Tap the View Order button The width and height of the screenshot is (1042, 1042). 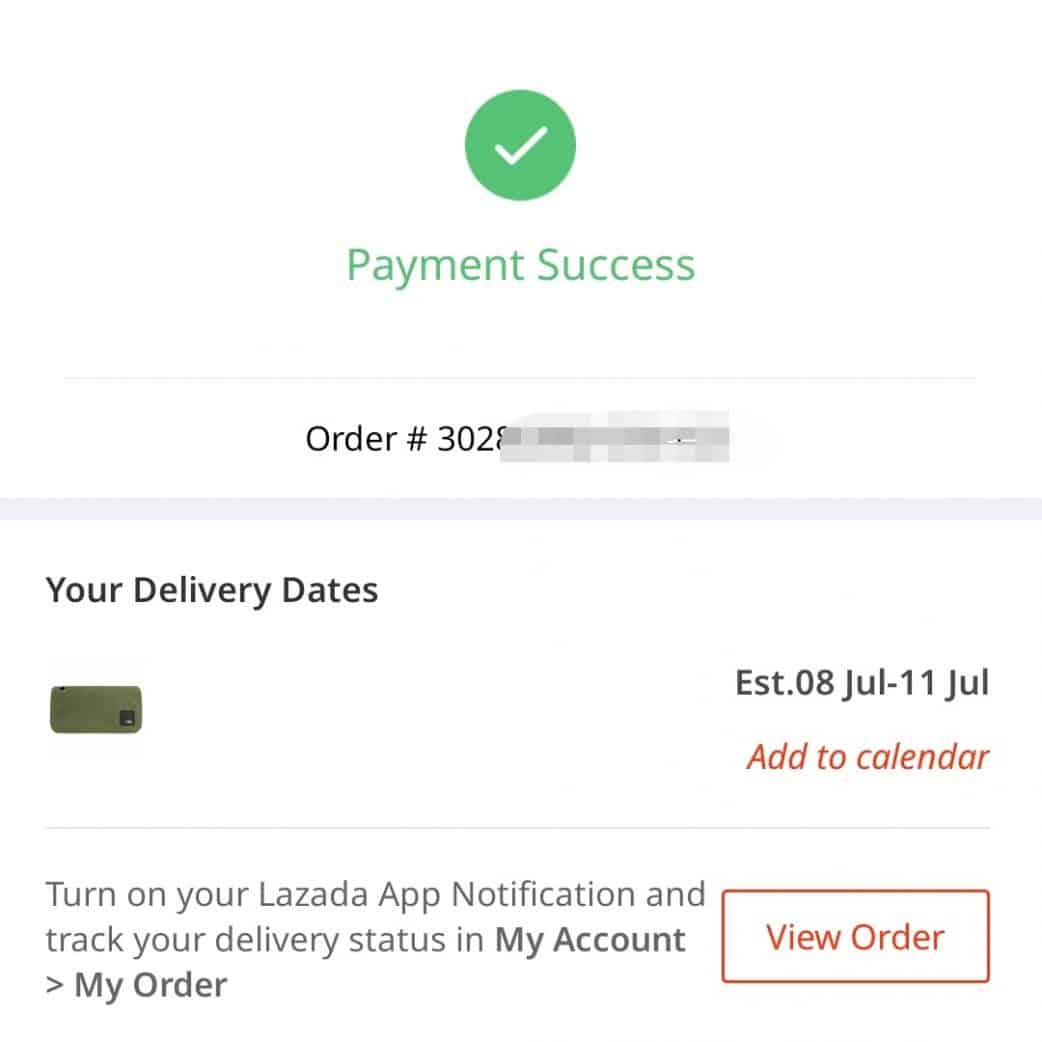(x=855, y=937)
